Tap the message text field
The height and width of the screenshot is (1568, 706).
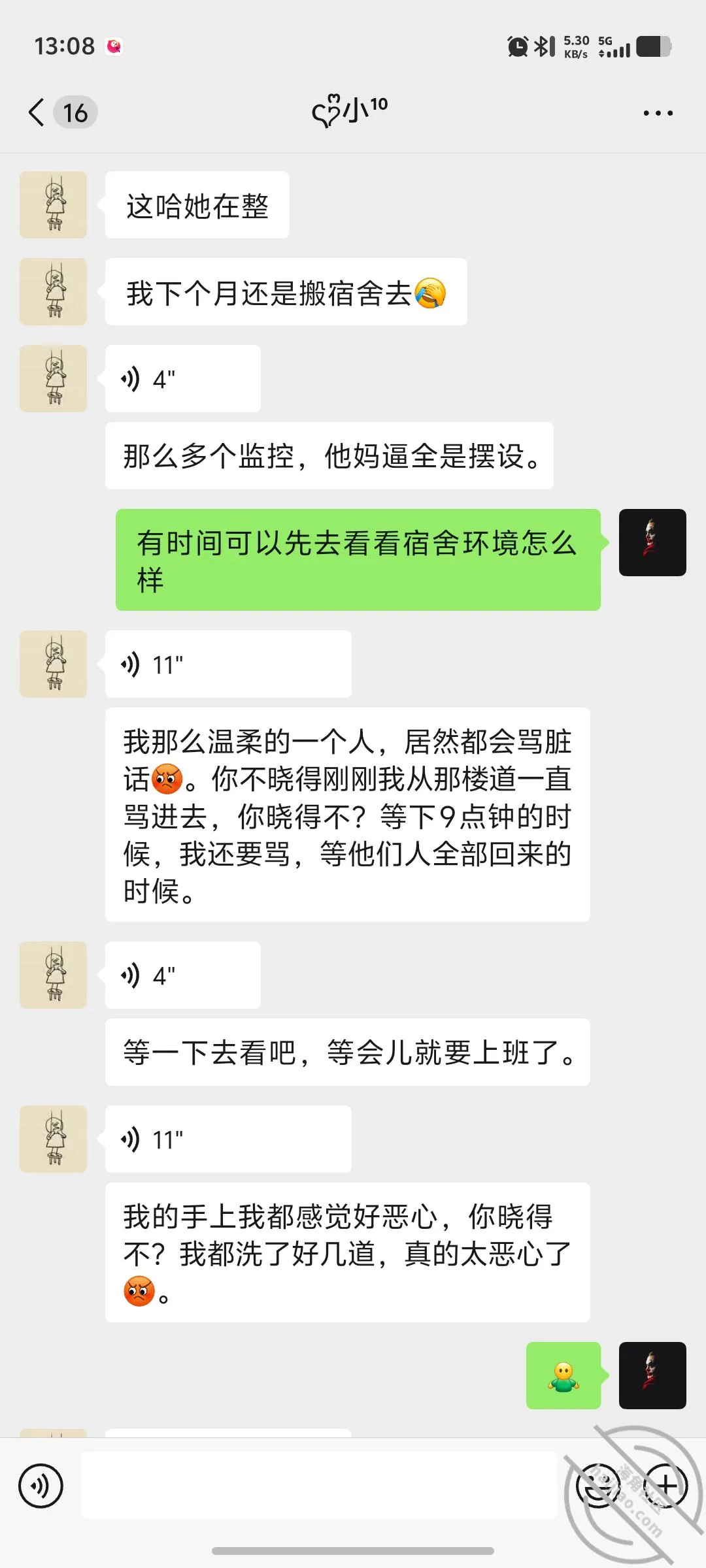click(x=318, y=1485)
